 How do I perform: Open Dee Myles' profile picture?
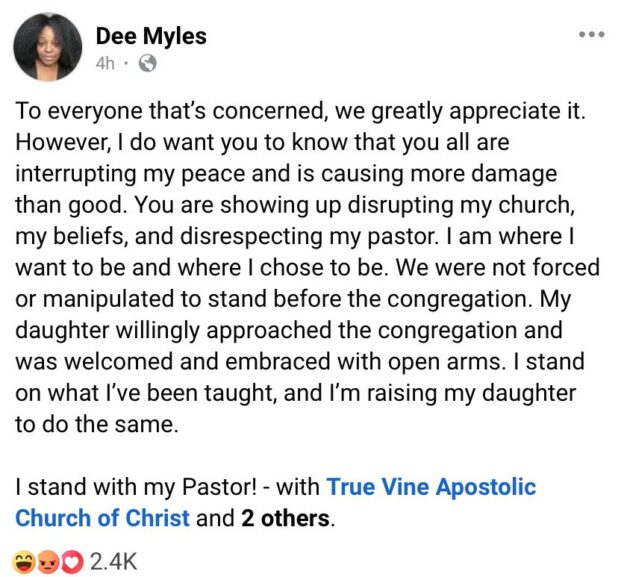[x=47, y=46]
